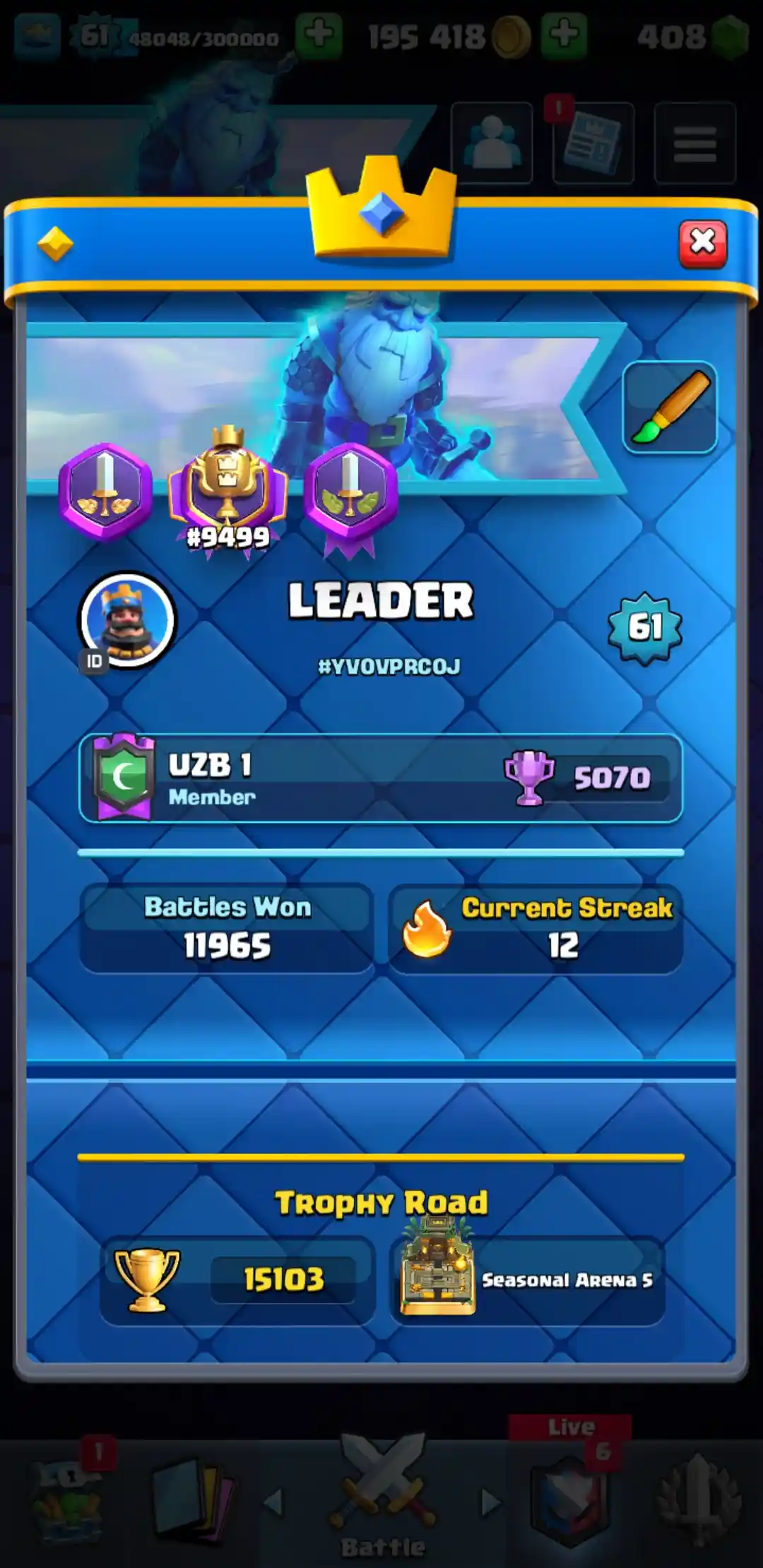The width and height of the screenshot is (763, 1568).
Task: Copy the player tag #YVOVPRCOJ
Action: [389, 666]
